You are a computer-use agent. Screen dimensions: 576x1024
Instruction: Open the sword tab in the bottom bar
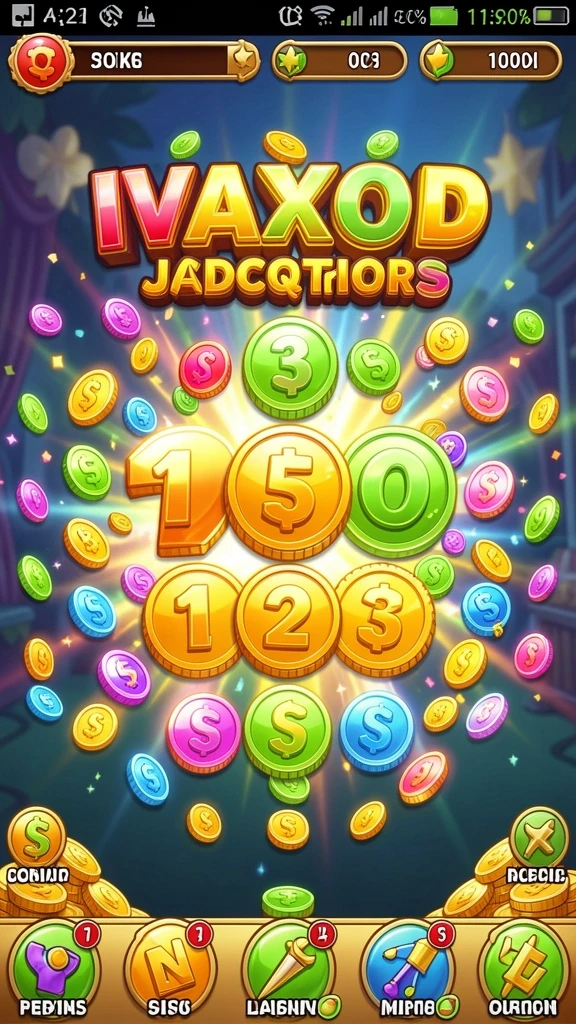coord(289,969)
